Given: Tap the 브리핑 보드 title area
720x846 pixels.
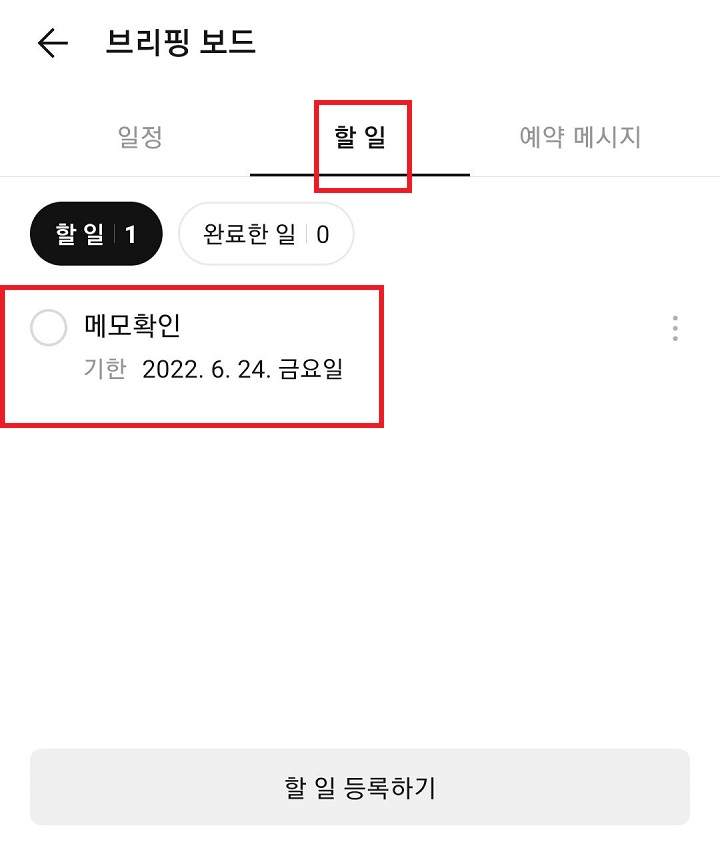Looking at the screenshot, I should (180, 42).
